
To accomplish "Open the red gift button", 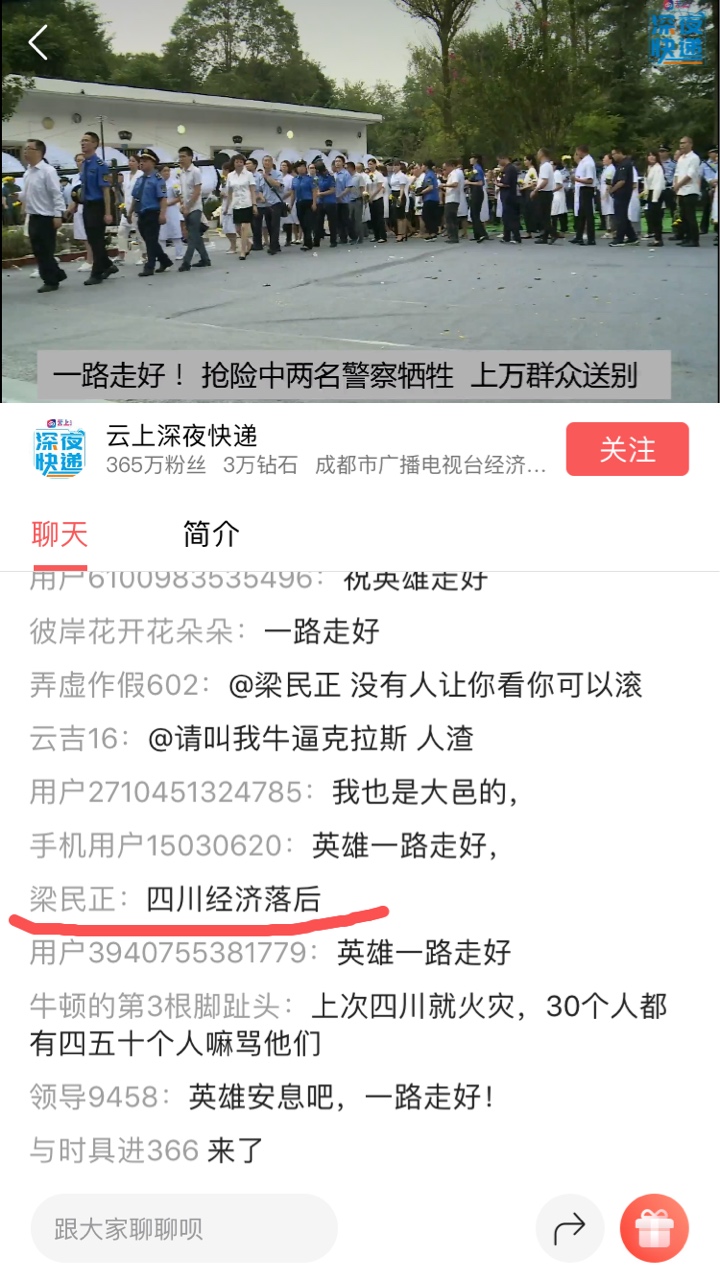I will tap(654, 1228).
